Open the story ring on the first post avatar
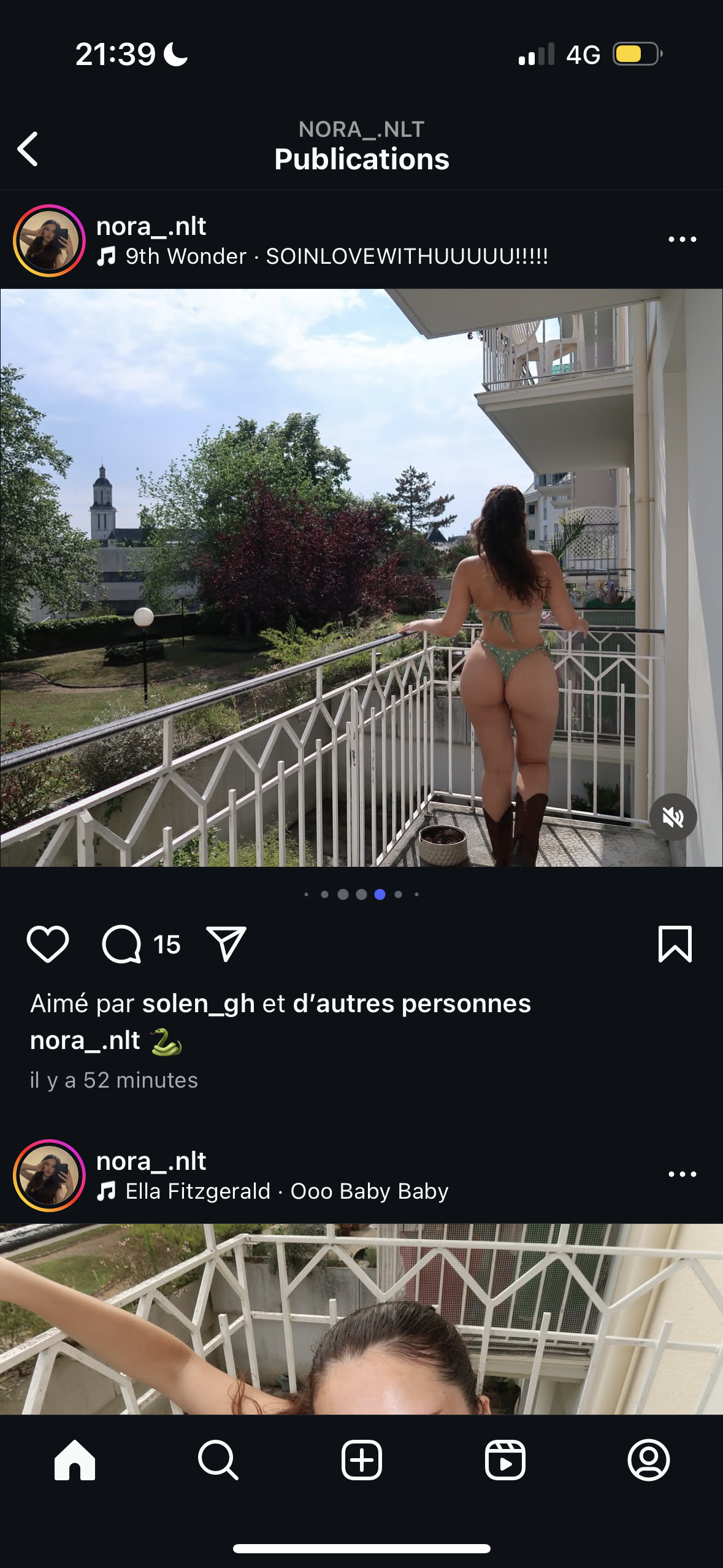The height and width of the screenshot is (1568, 723). (49, 240)
